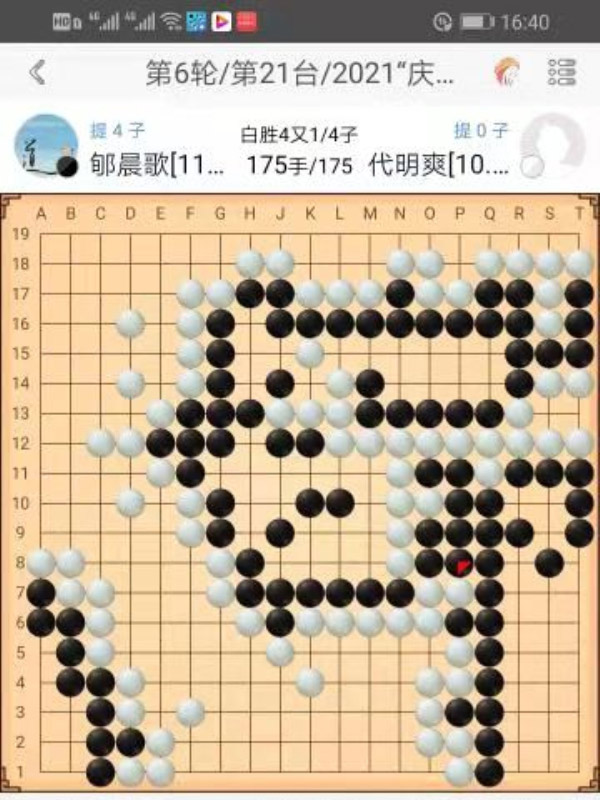Go back with the top-left arrow

click(38, 72)
